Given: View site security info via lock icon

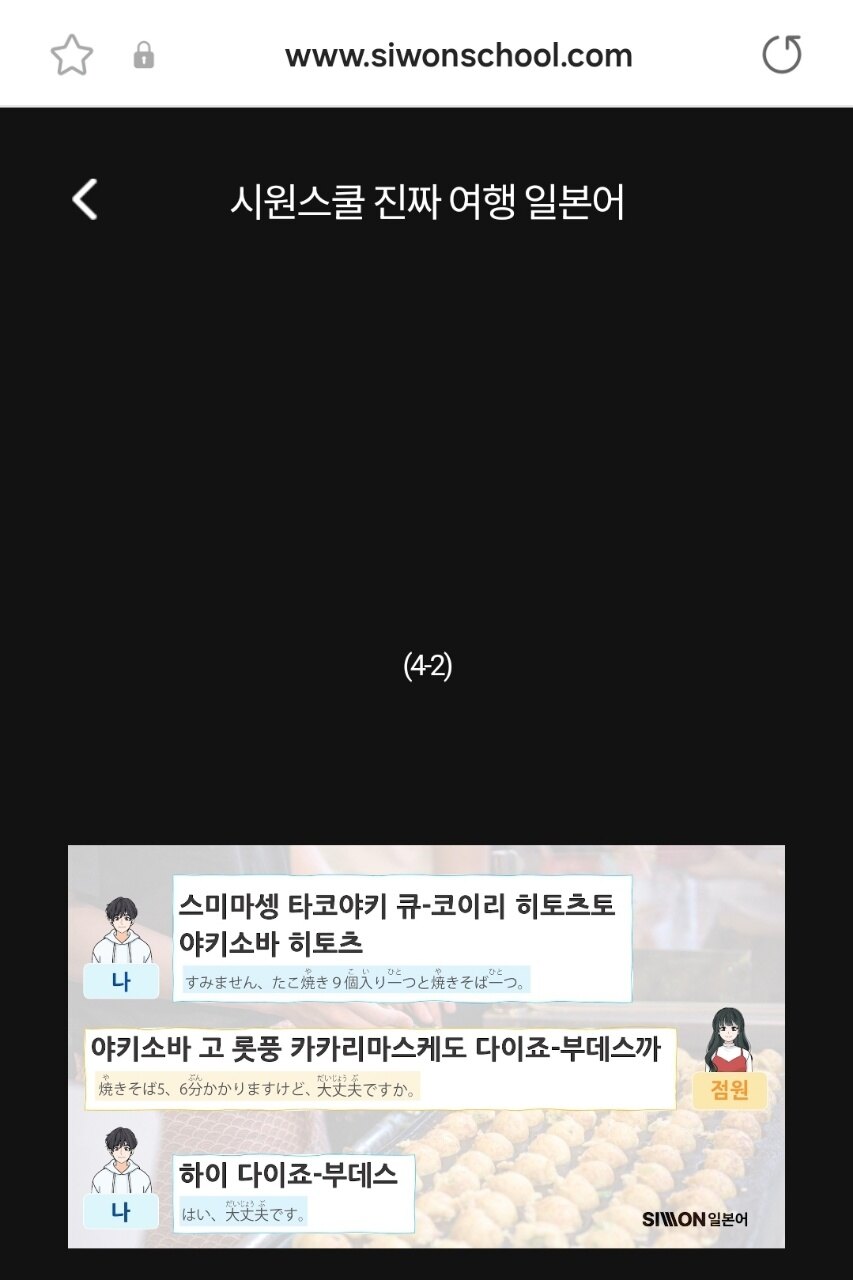Looking at the screenshot, I should click(x=144, y=55).
